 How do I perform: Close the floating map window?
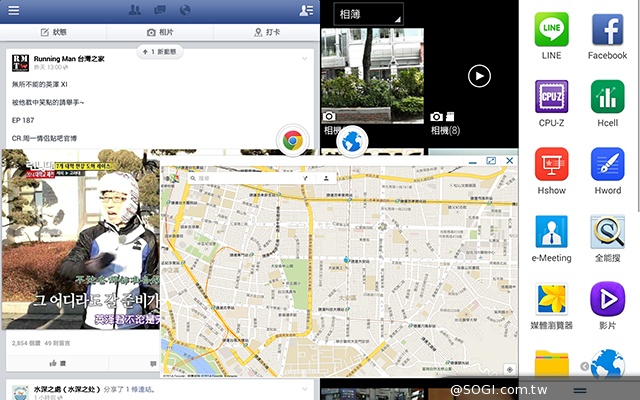510,160
